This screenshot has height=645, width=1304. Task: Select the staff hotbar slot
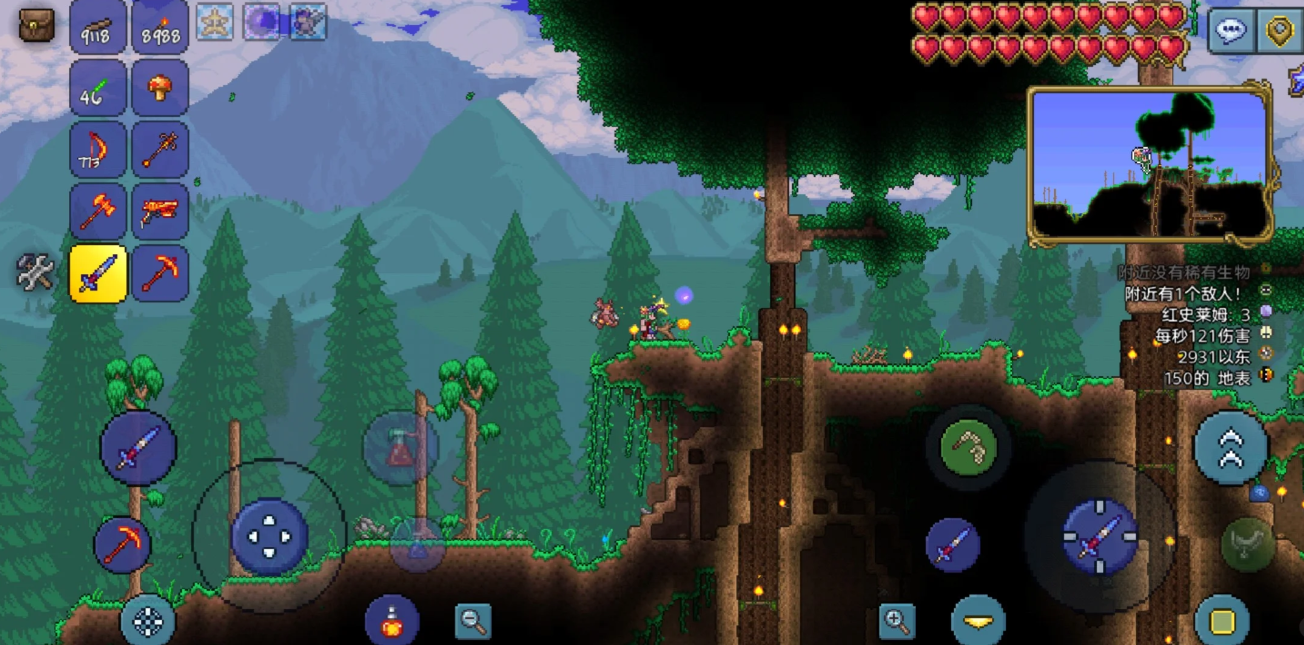(x=160, y=150)
